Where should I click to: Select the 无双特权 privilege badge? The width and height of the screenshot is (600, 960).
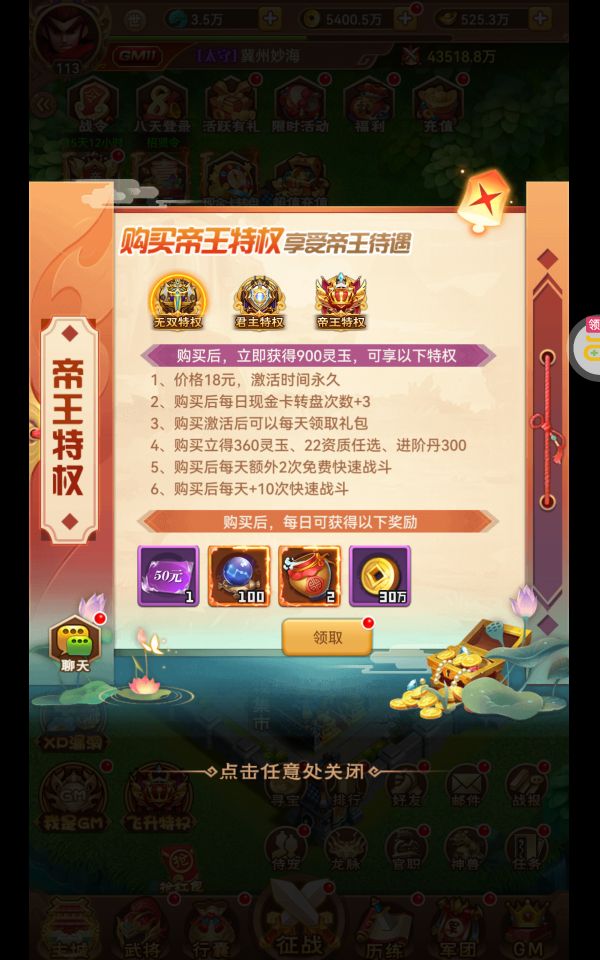tap(178, 302)
